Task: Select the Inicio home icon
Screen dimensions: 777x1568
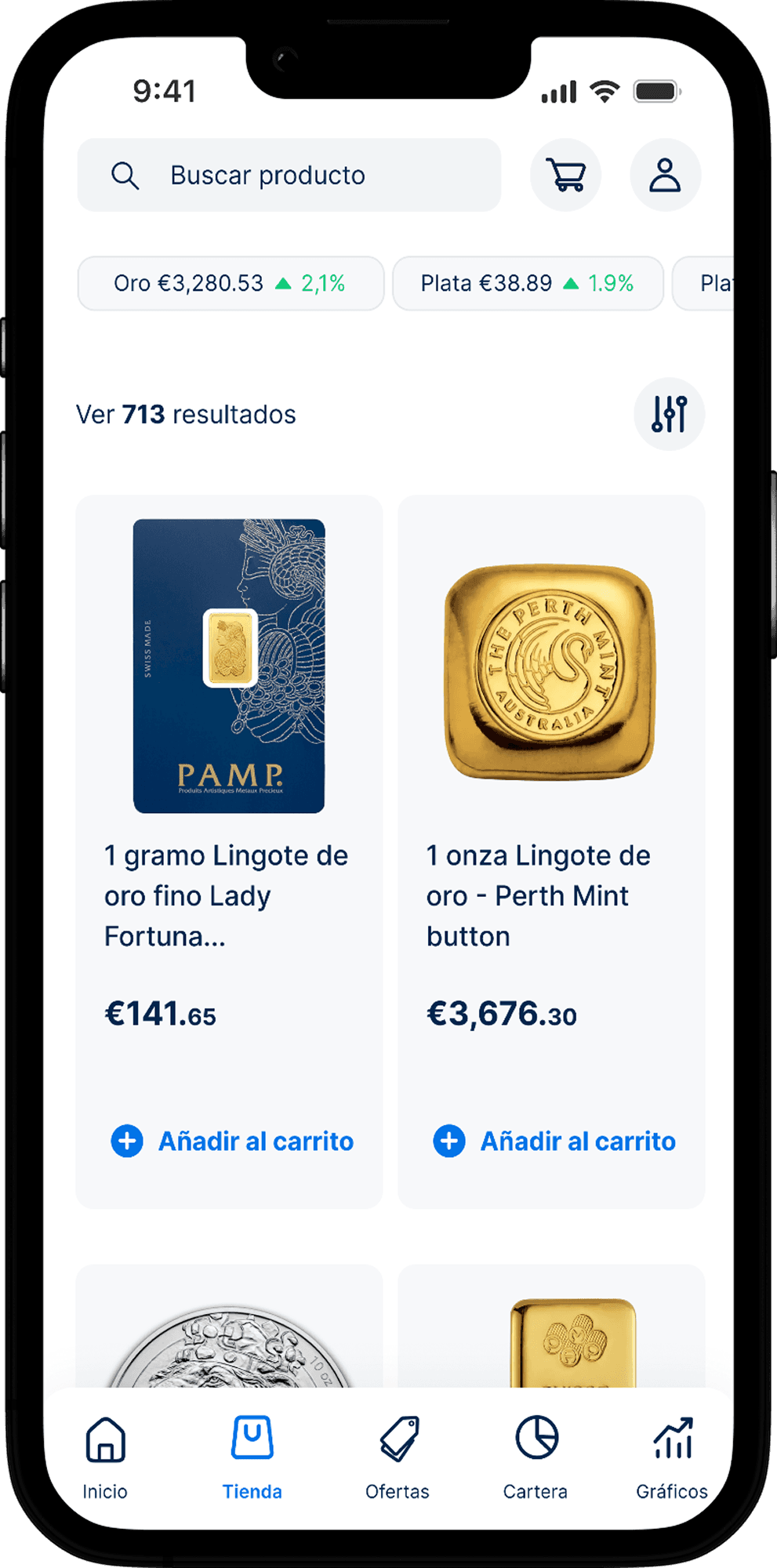Action: [x=105, y=1439]
